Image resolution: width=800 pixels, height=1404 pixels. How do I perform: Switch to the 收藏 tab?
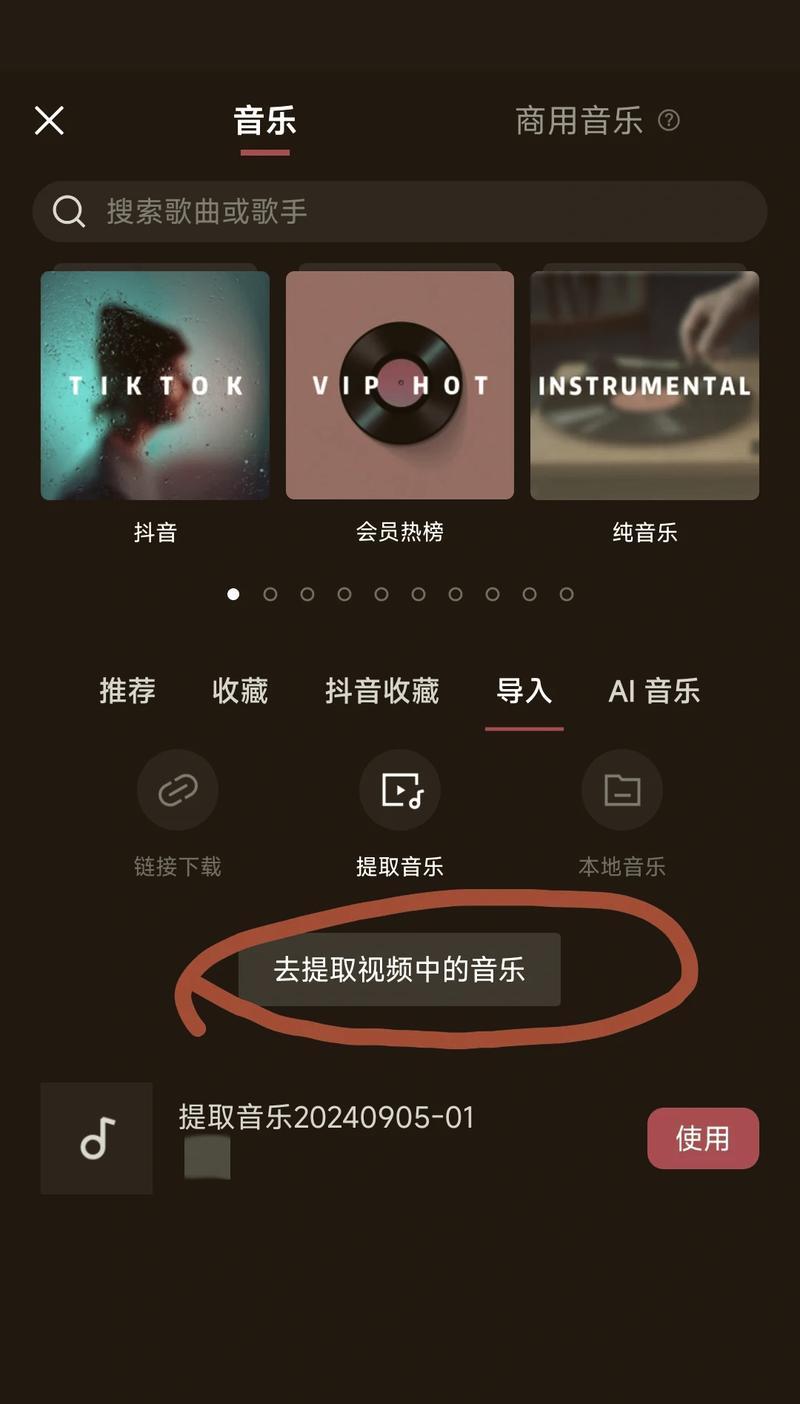240,691
